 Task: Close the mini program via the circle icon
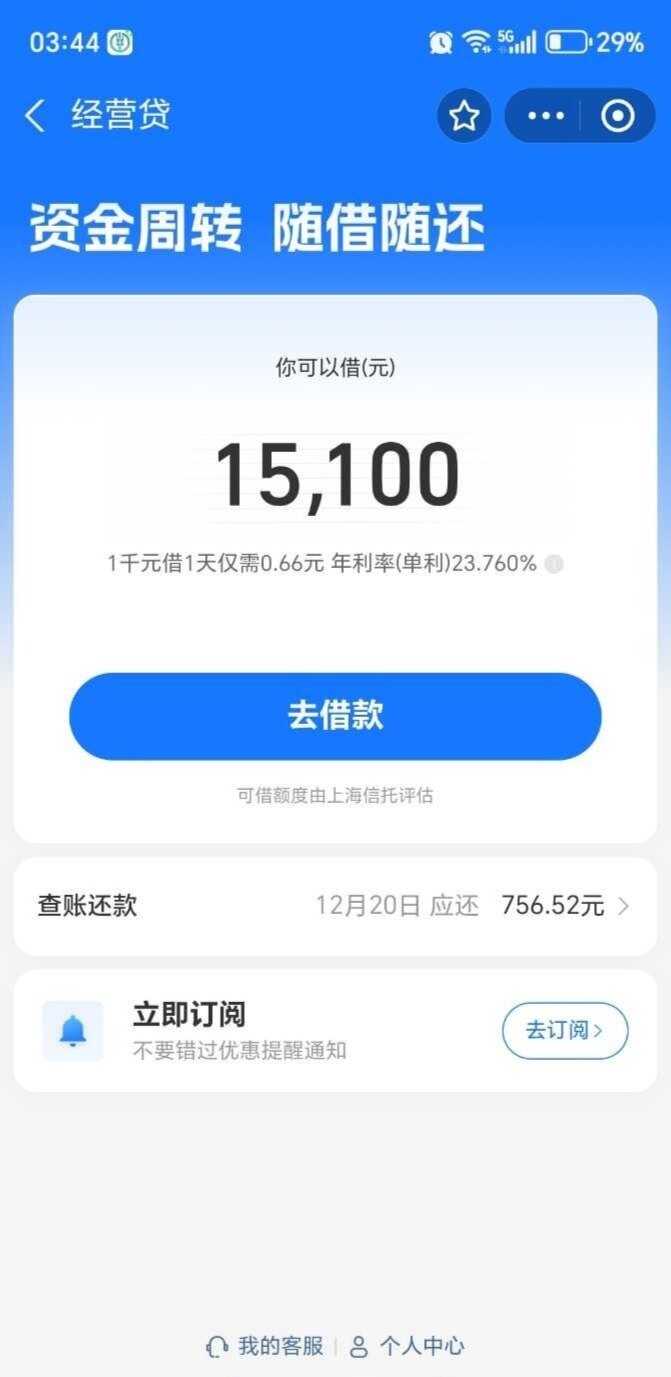click(x=618, y=117)
